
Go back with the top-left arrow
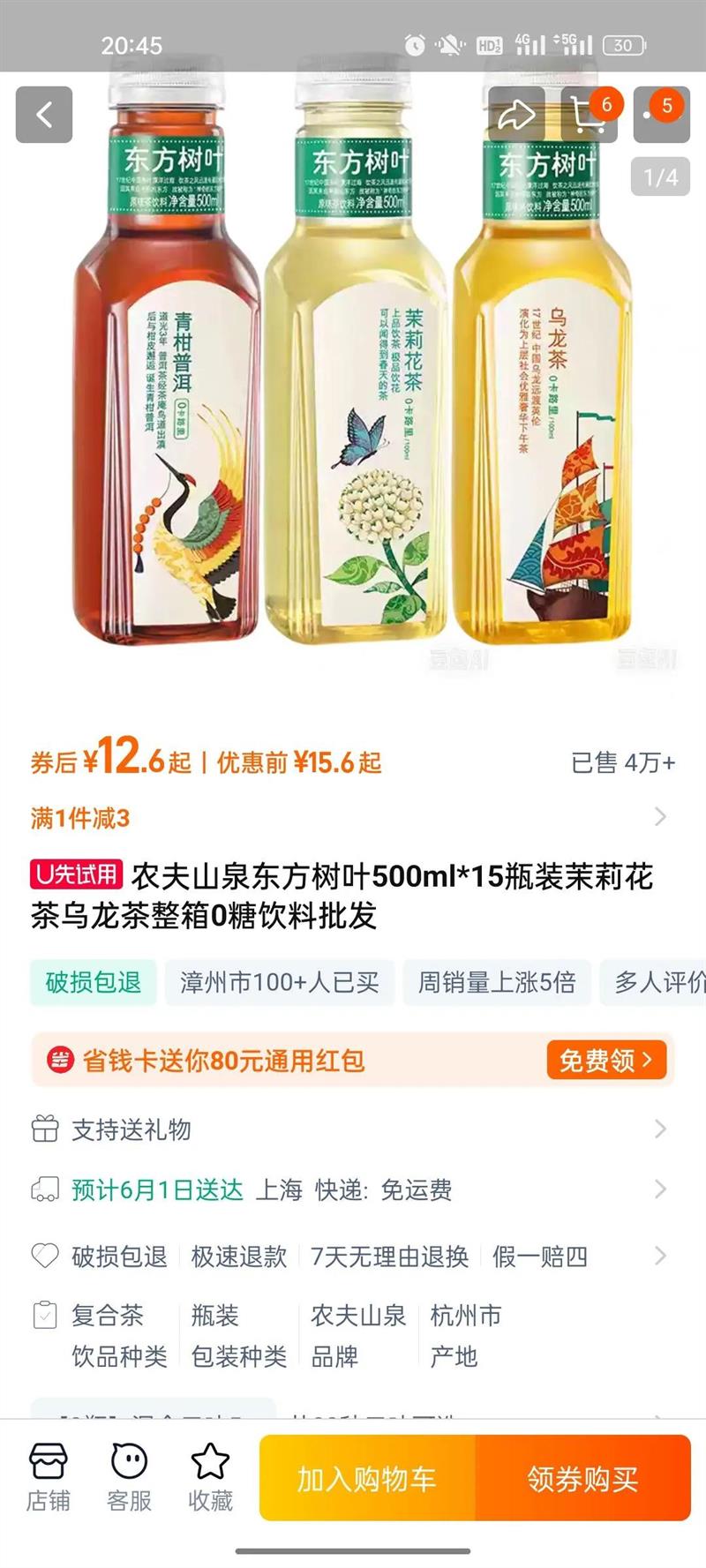(44, 115)
